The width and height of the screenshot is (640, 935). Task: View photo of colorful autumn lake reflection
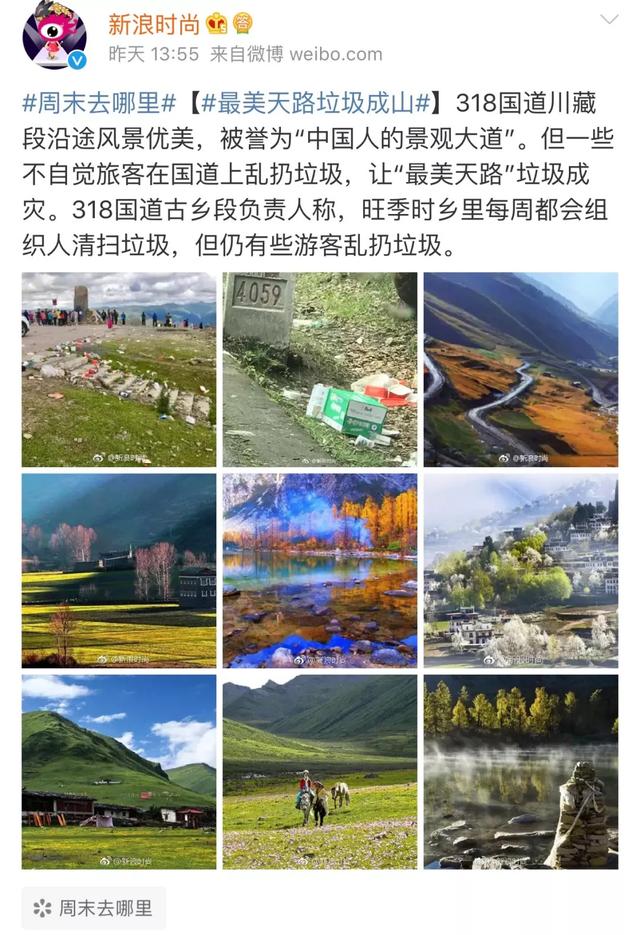point(320,570)
